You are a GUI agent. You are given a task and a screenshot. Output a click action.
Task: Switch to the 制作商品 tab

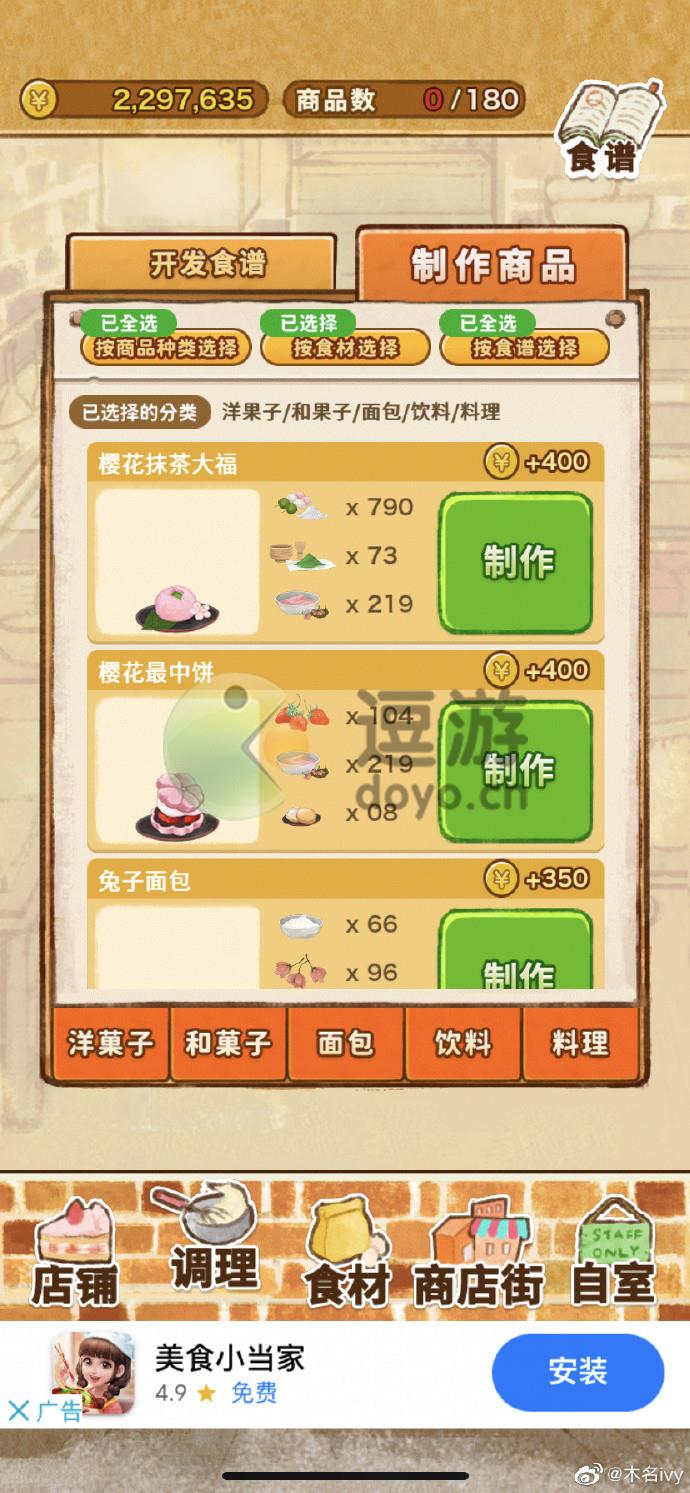492,265
